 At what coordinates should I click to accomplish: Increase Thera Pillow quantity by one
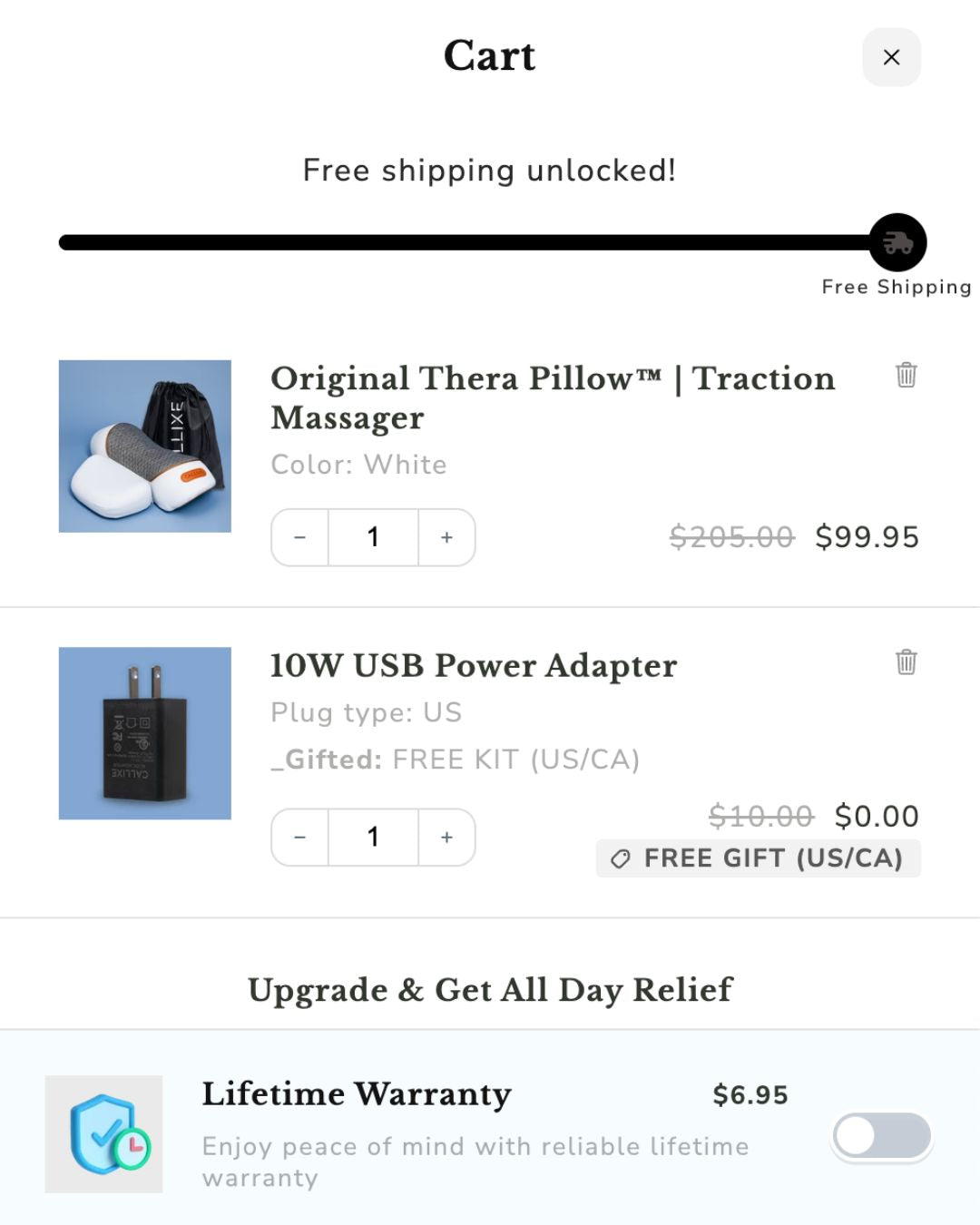[x=446, y=537]
